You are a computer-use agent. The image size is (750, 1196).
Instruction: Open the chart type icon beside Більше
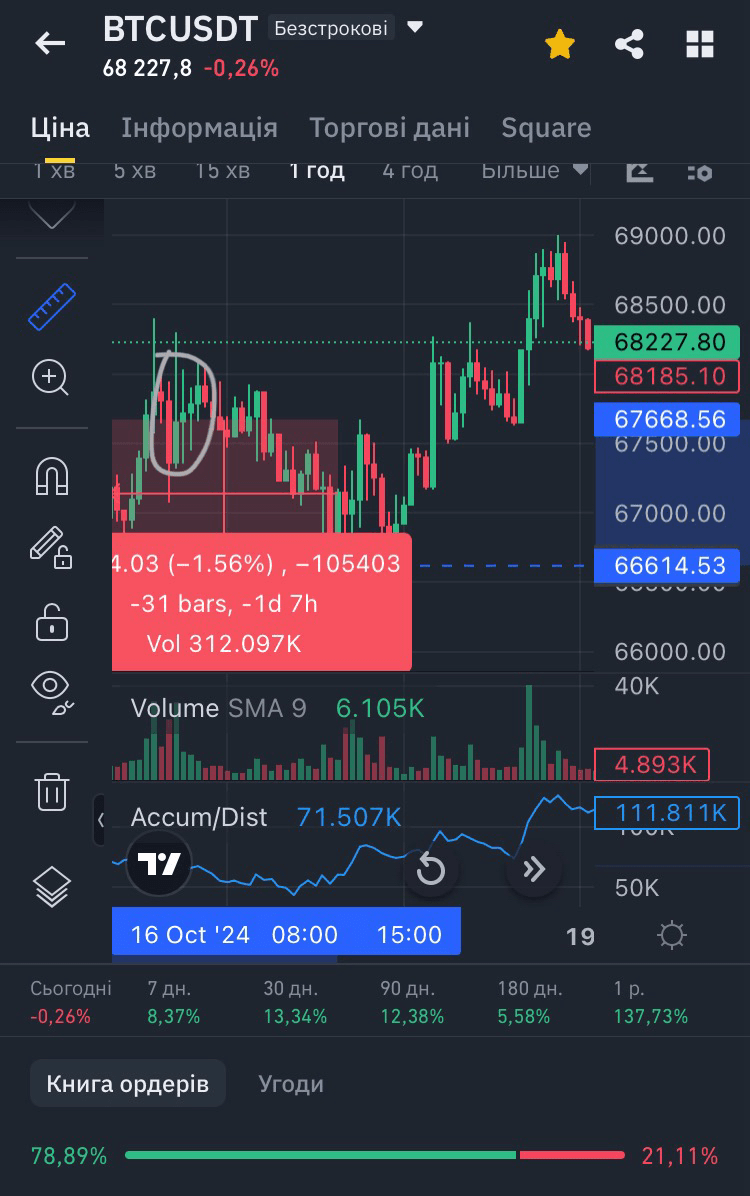click(x=639, y=170)
